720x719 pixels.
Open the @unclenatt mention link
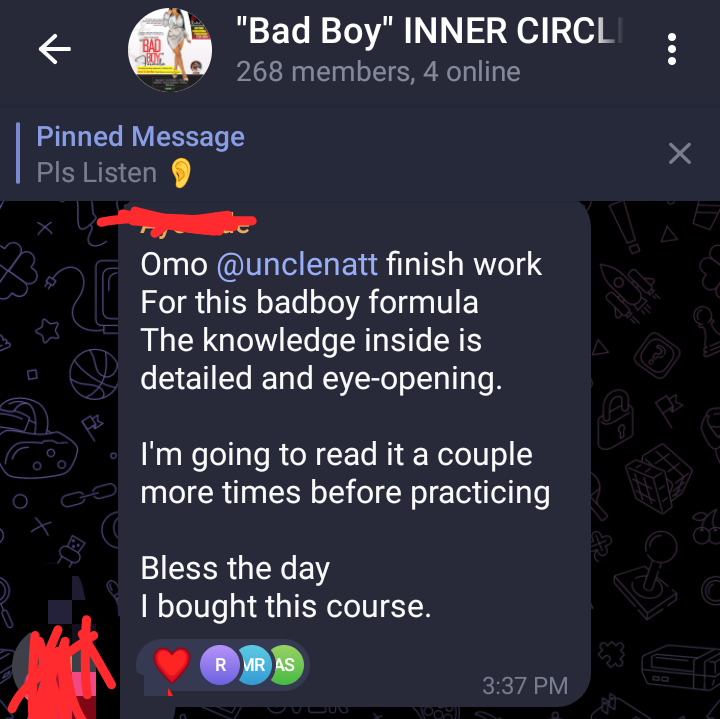click(297, 264)
